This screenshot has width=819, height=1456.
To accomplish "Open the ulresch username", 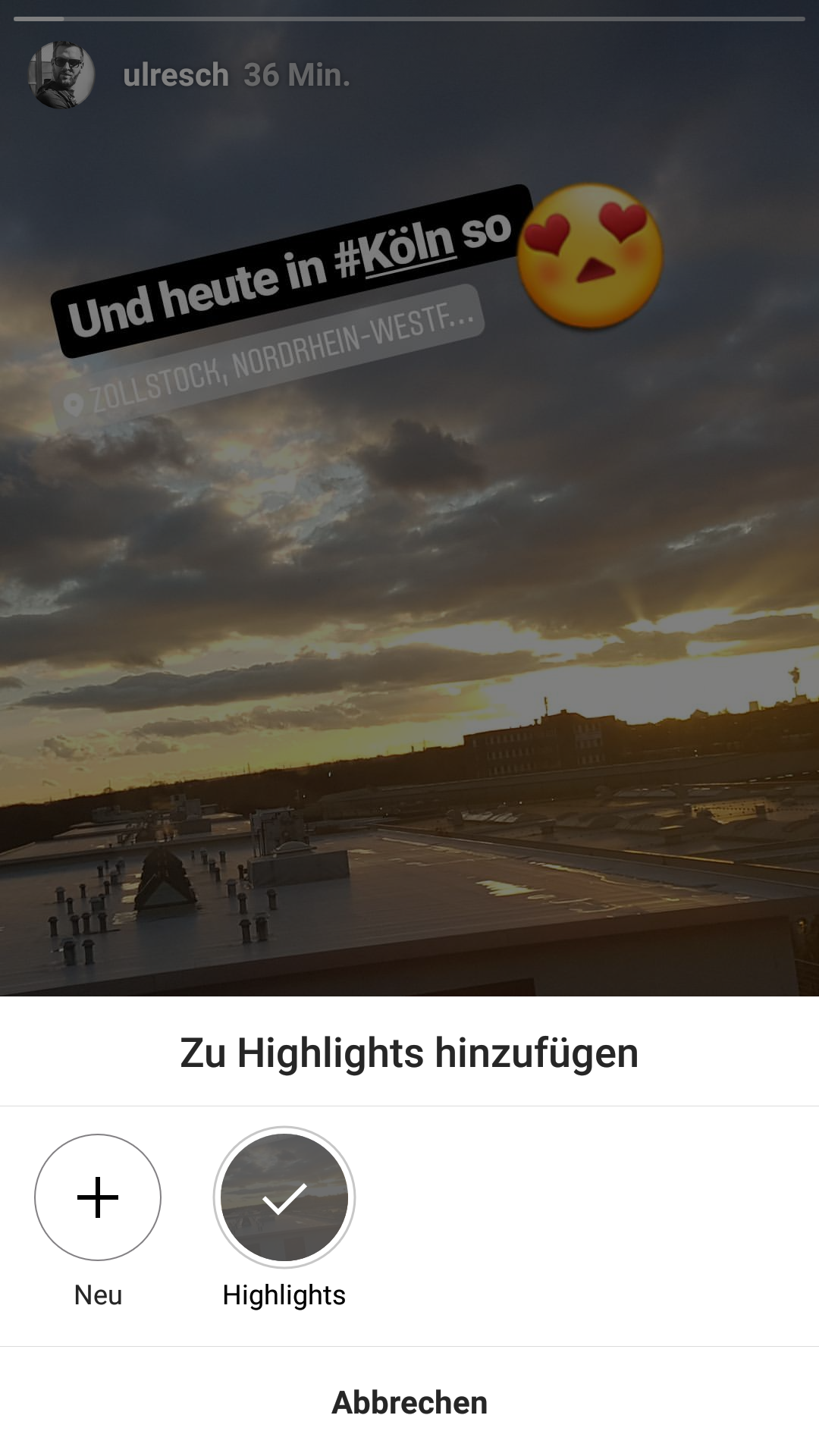I will pos(175,75).
